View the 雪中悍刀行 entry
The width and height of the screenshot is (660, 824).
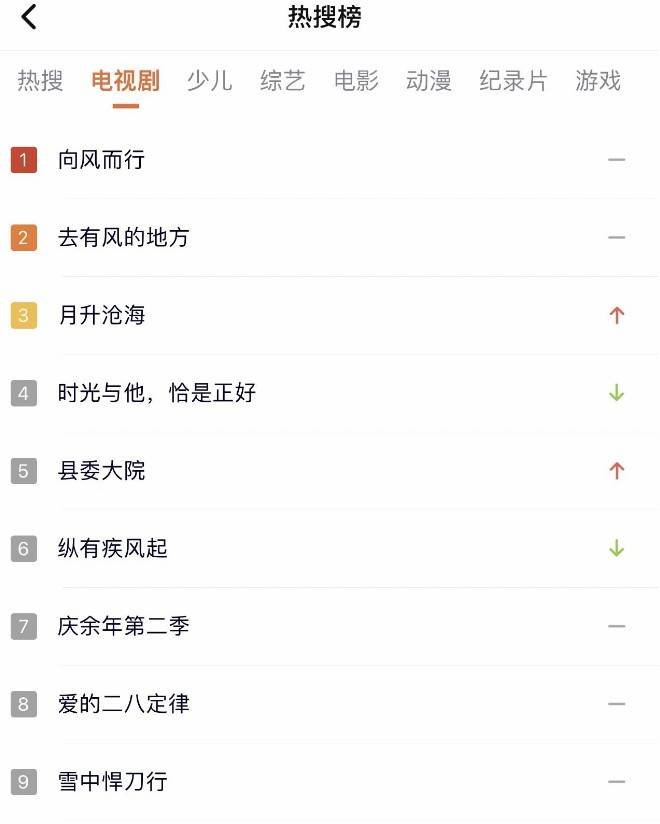click(113, 782)
